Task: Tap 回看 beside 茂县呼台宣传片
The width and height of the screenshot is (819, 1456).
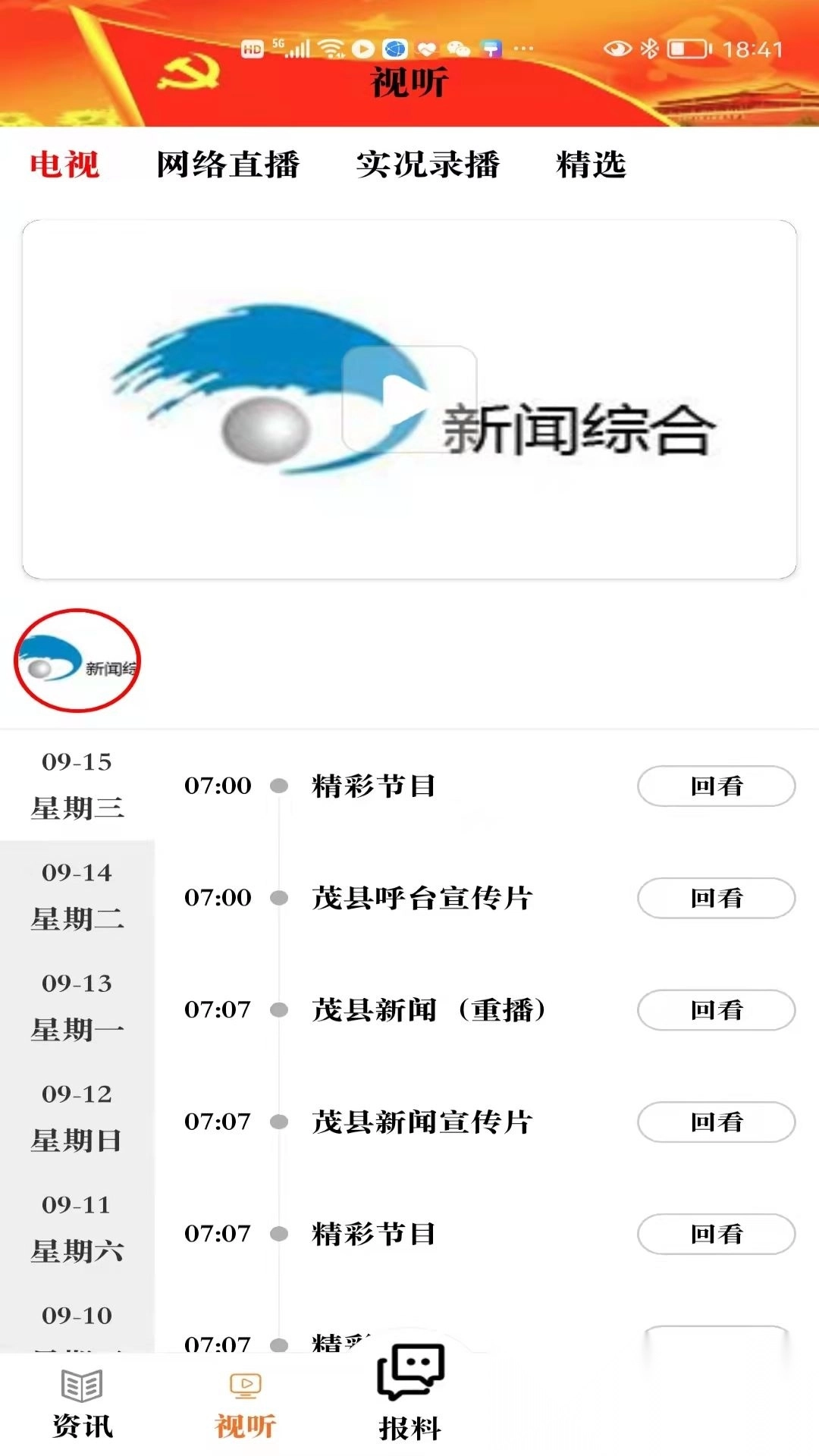Action: point(715,899)
